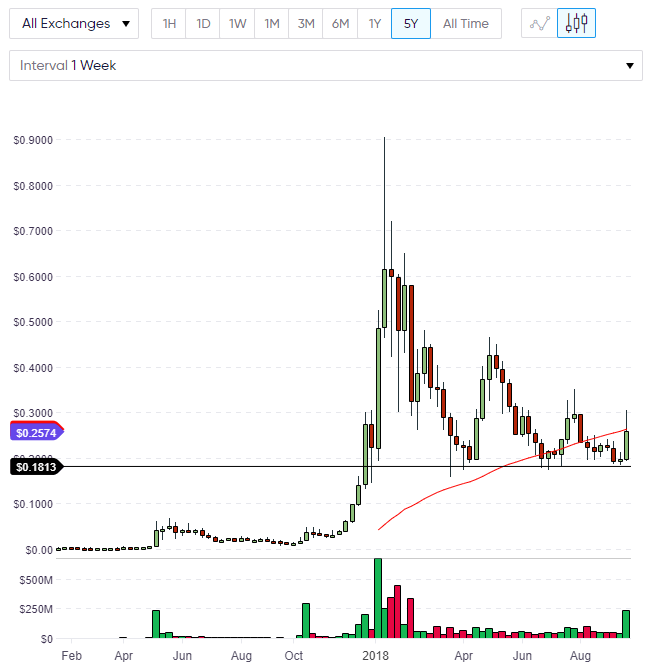This screenshot has width=650, height=668.
Task: Switch to the 3M range
Action: pyautogui.click(x=306, y=23)
